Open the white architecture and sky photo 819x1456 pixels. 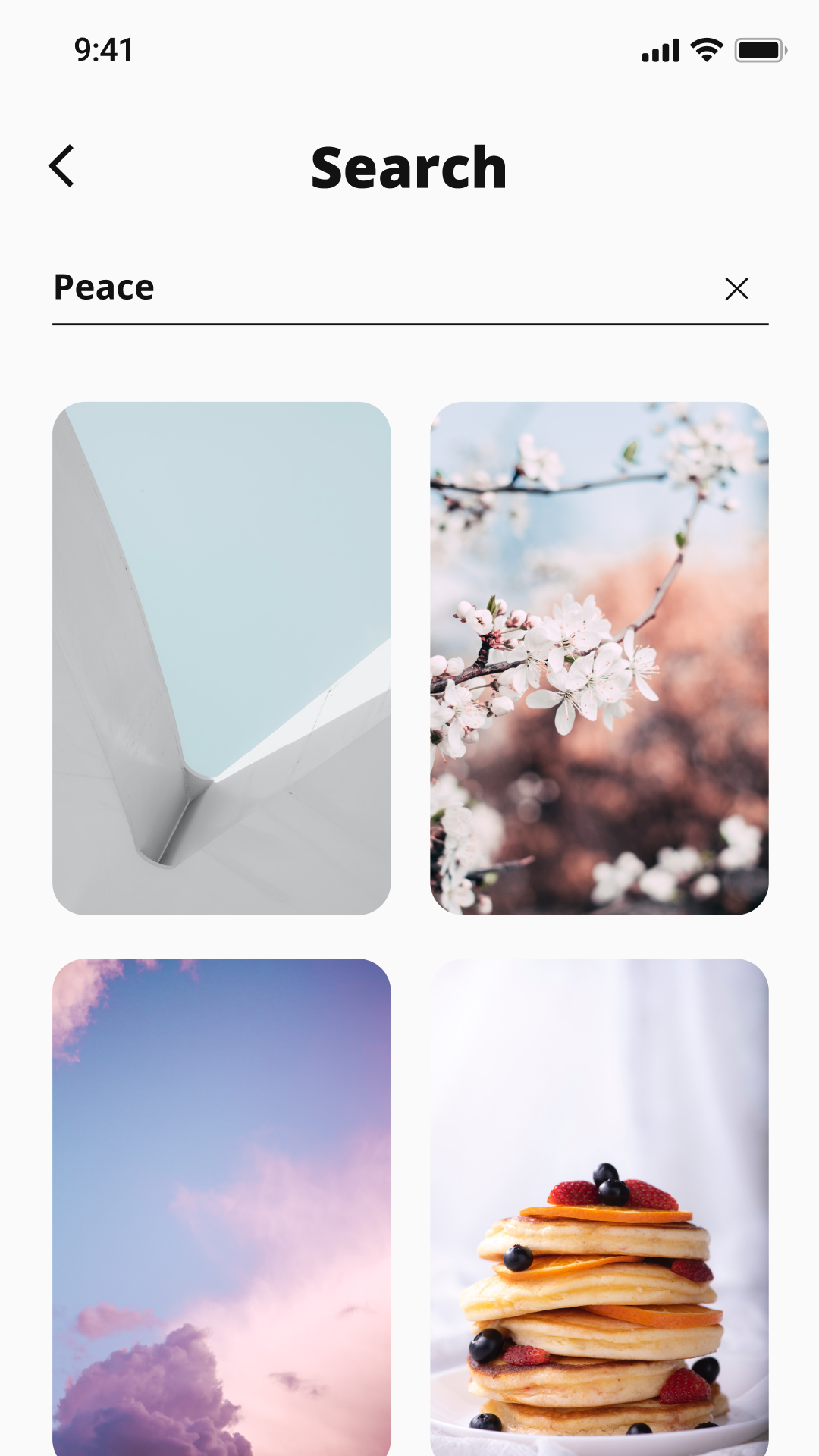(x=221, y=658)
